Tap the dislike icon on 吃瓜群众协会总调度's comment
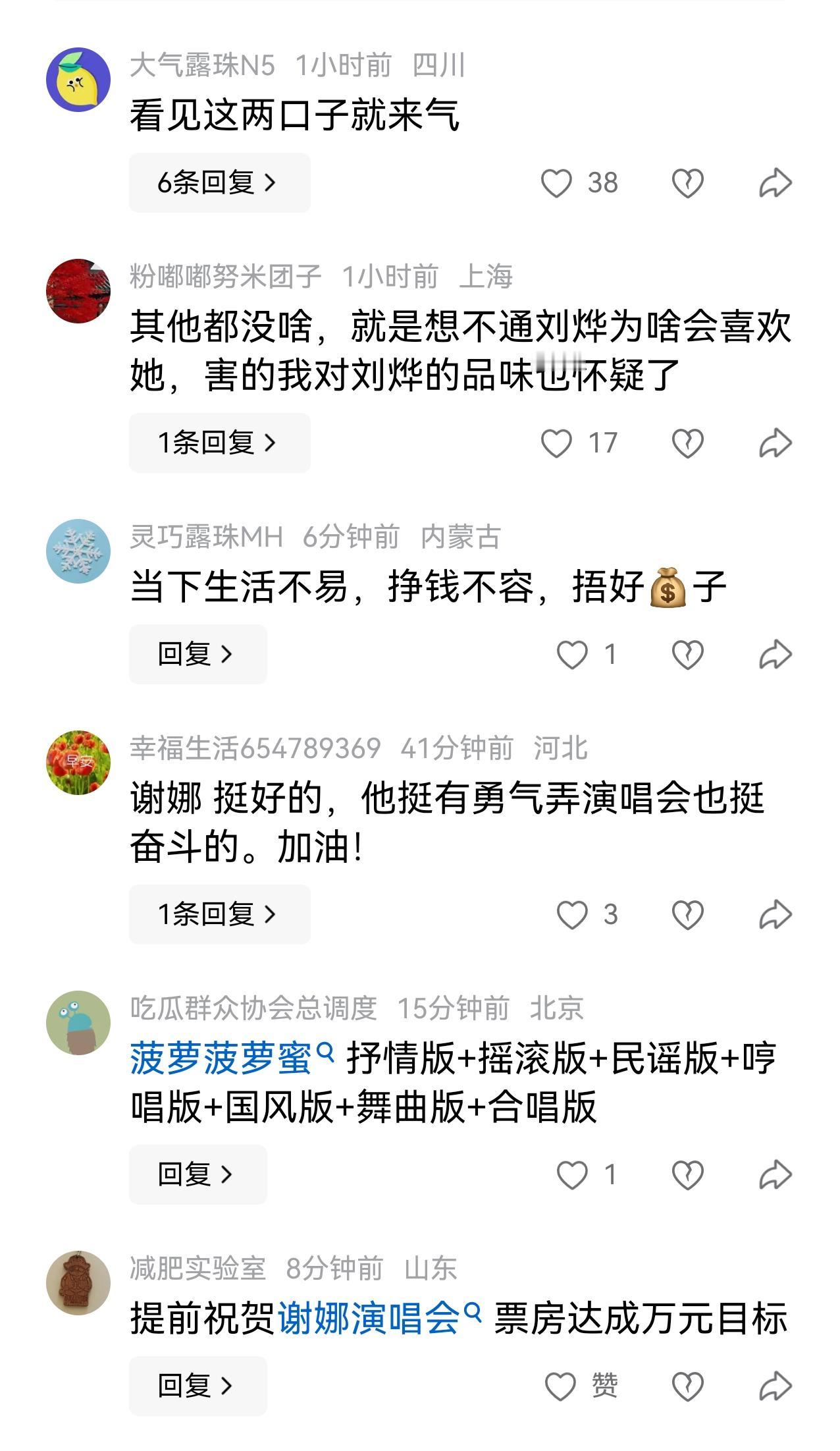 click(x=689, y=1175)
